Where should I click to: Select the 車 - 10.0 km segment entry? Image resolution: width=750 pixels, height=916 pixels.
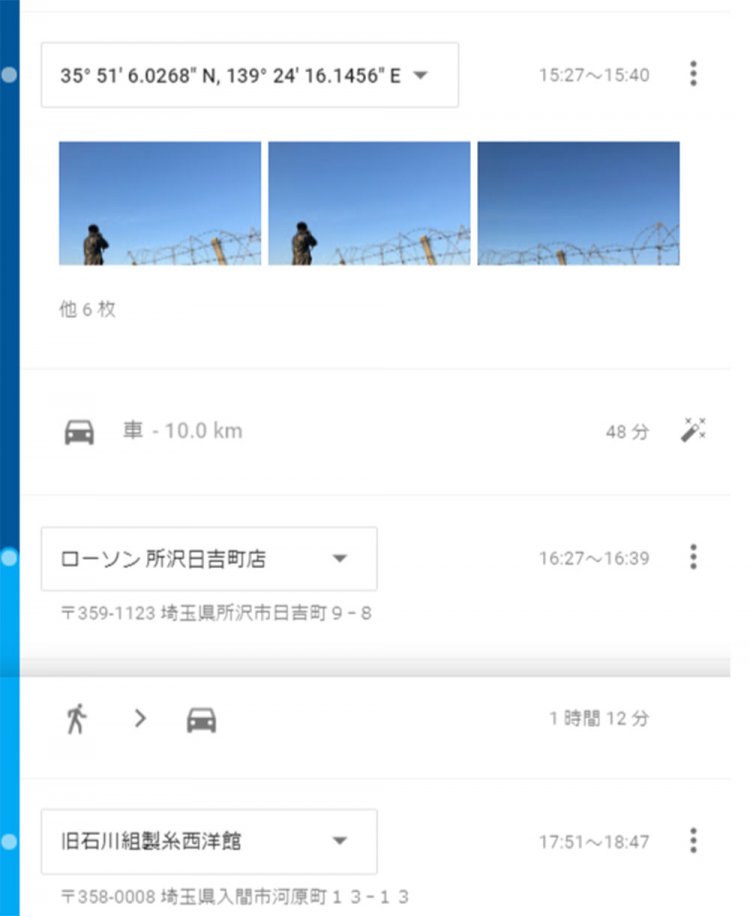[185, 430]
